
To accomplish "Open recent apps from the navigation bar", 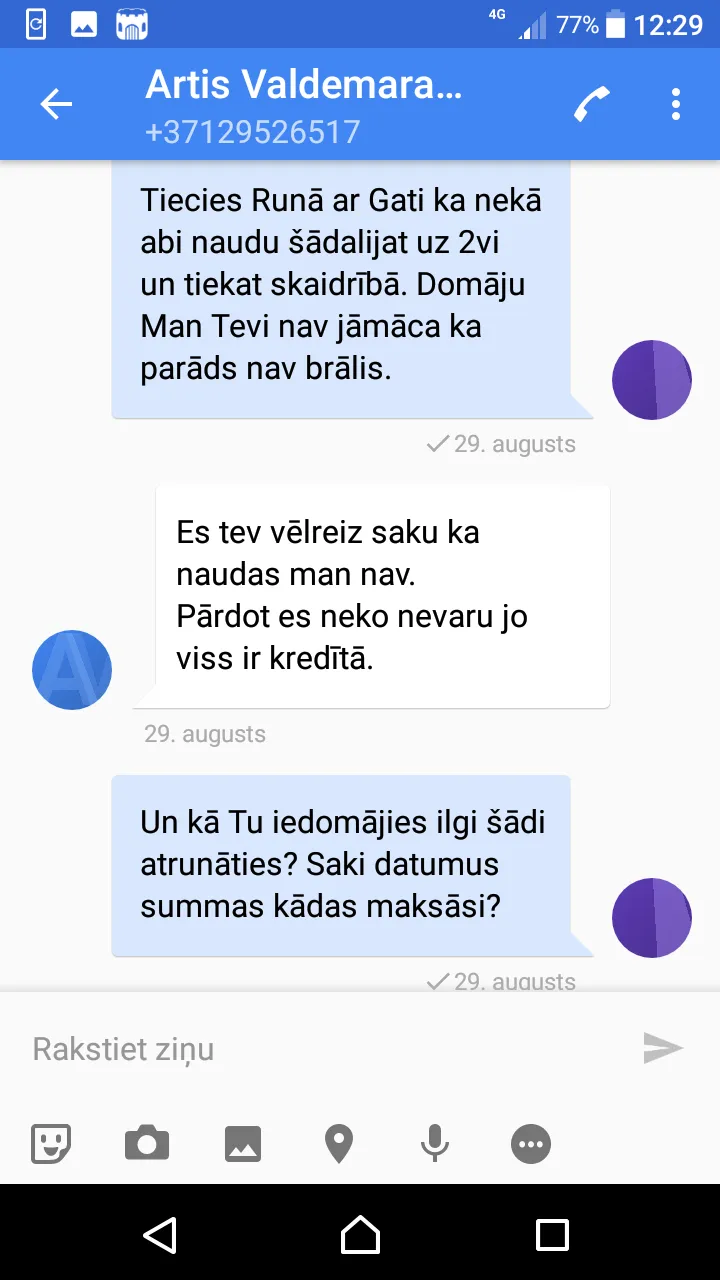I will [x=553, y=1234].
